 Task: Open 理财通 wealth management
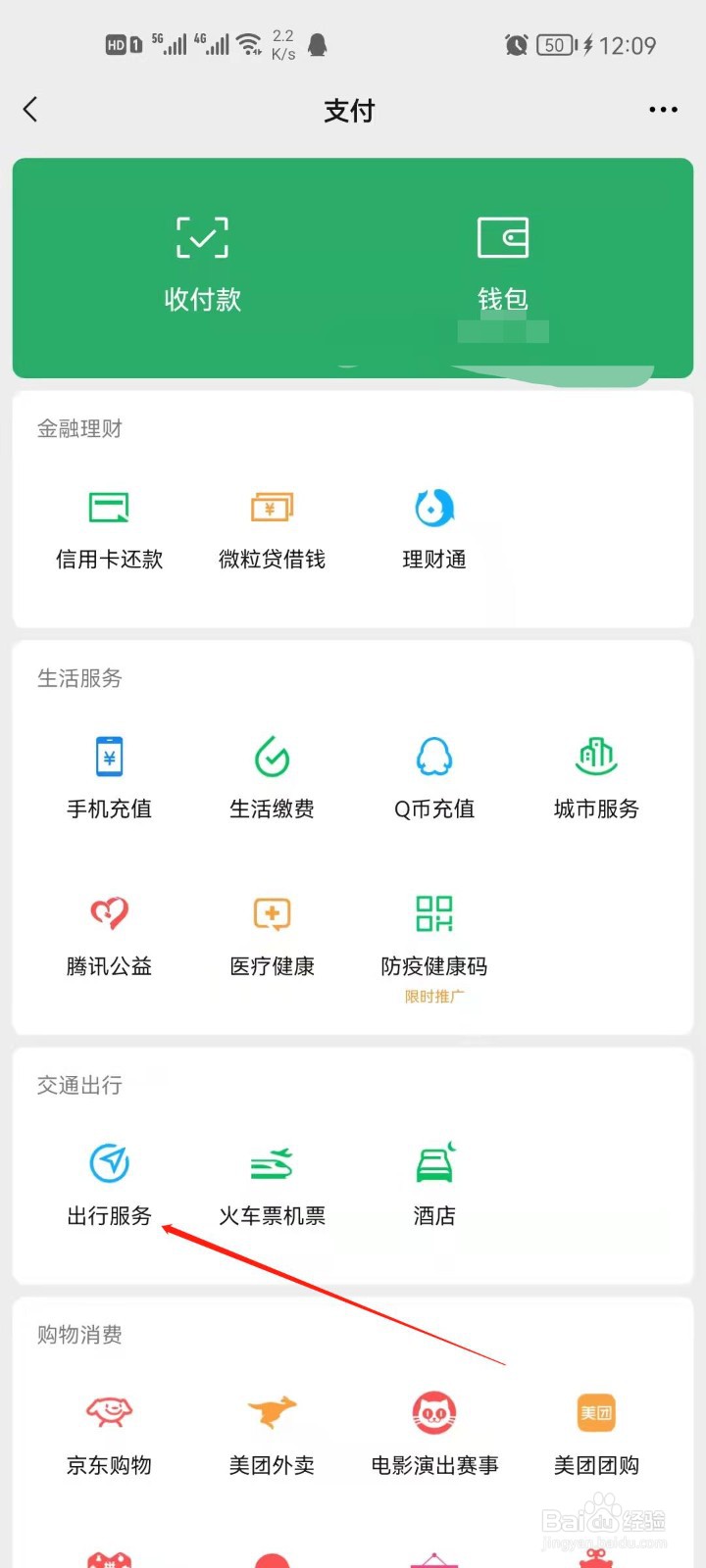point(434,529)
